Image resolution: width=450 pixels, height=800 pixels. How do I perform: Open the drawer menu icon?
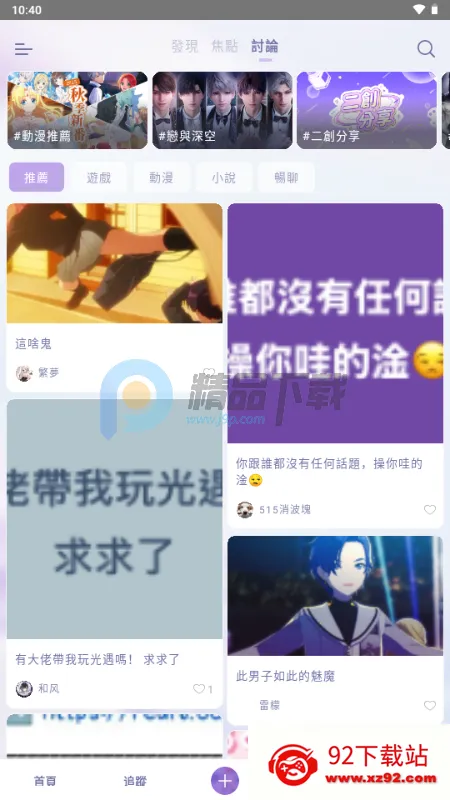pyautogui.click(x=23, y=49)
